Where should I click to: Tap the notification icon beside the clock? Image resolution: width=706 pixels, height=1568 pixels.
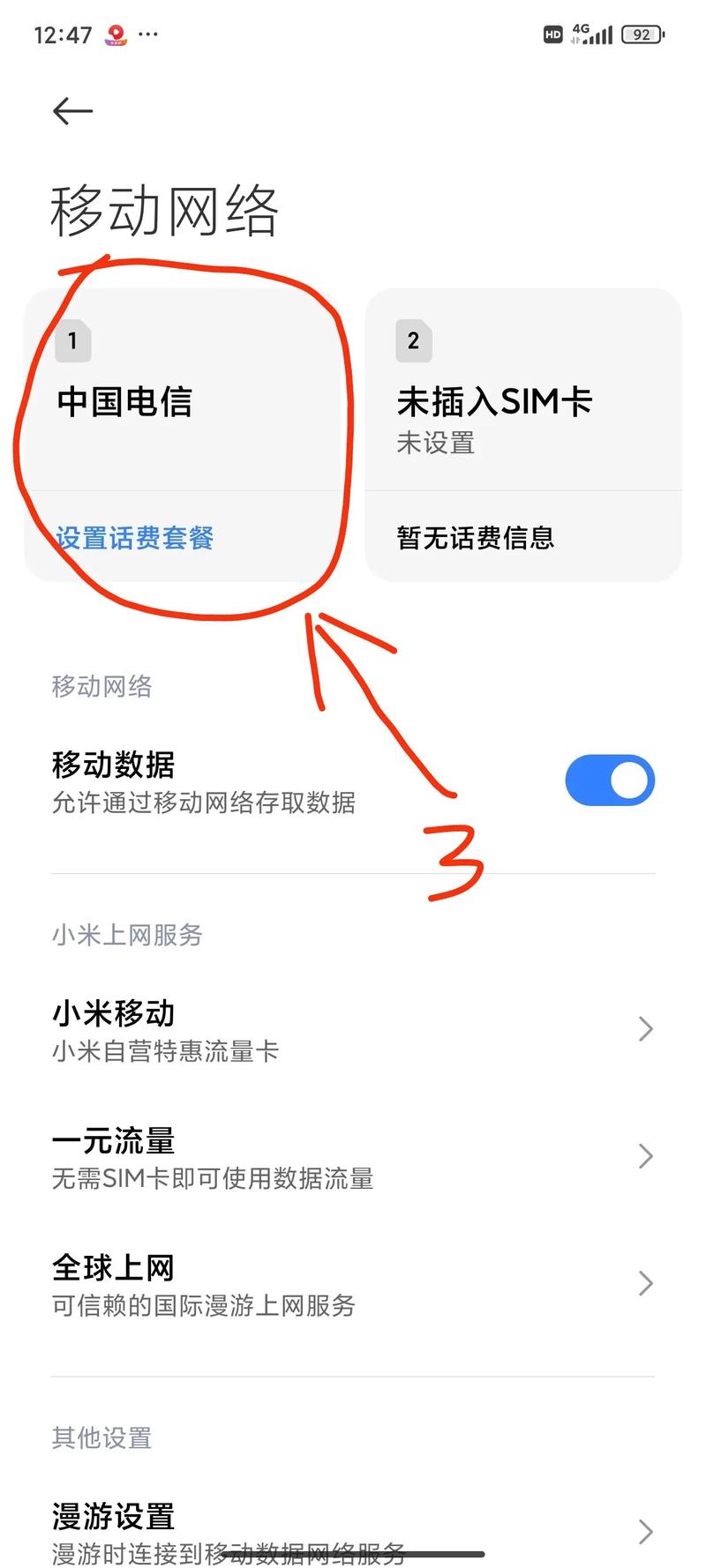point(116,34)
